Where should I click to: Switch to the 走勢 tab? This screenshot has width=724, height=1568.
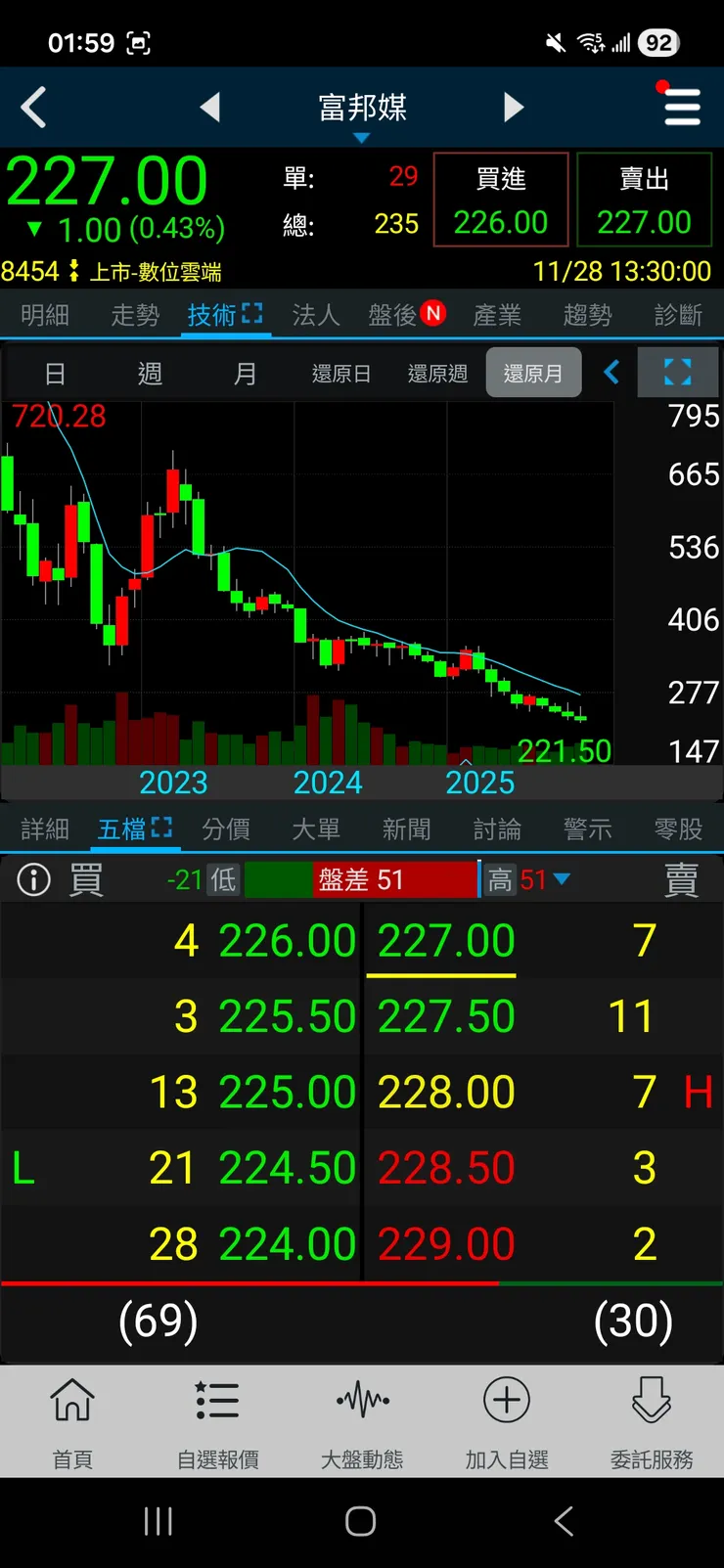[135, 315]
